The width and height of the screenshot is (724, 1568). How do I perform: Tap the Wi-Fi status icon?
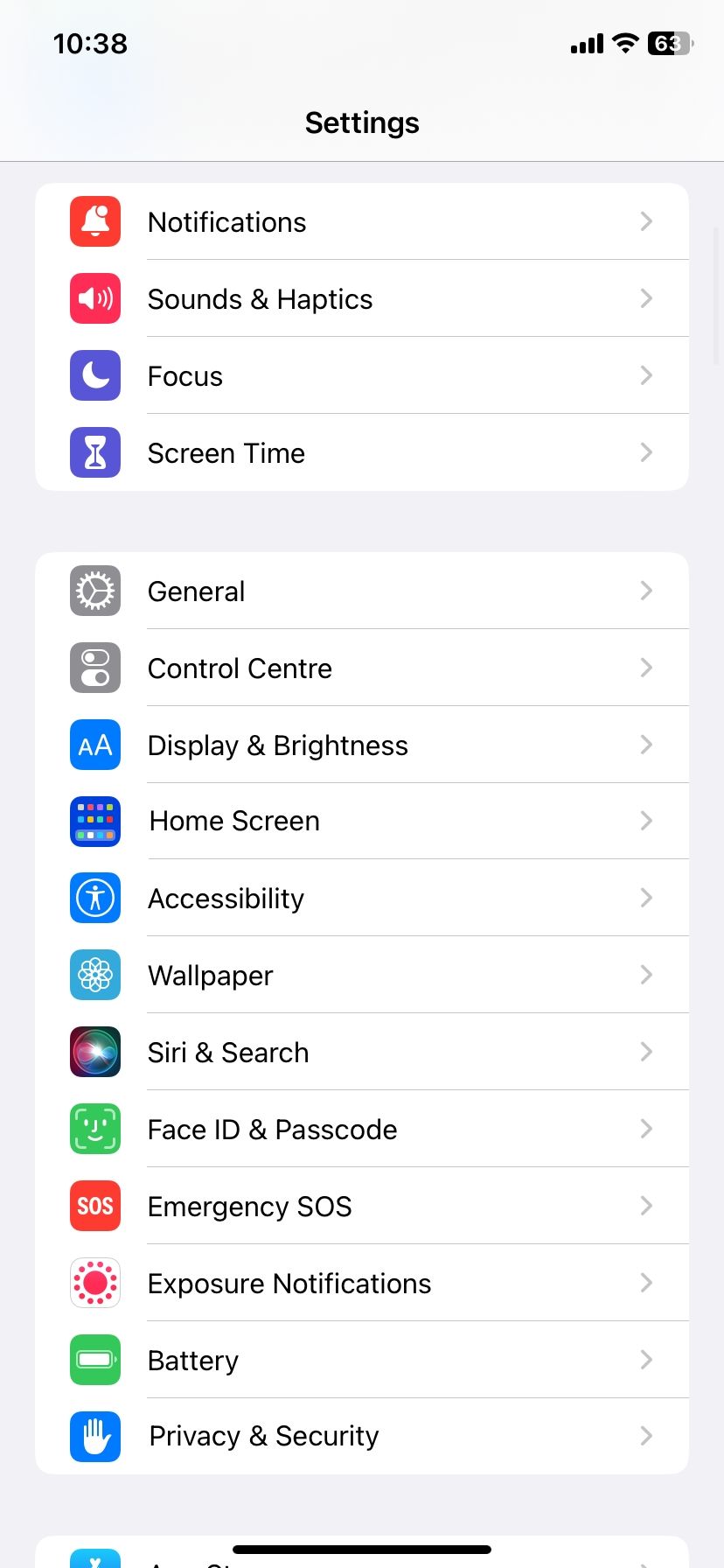[x=626, y=43]
